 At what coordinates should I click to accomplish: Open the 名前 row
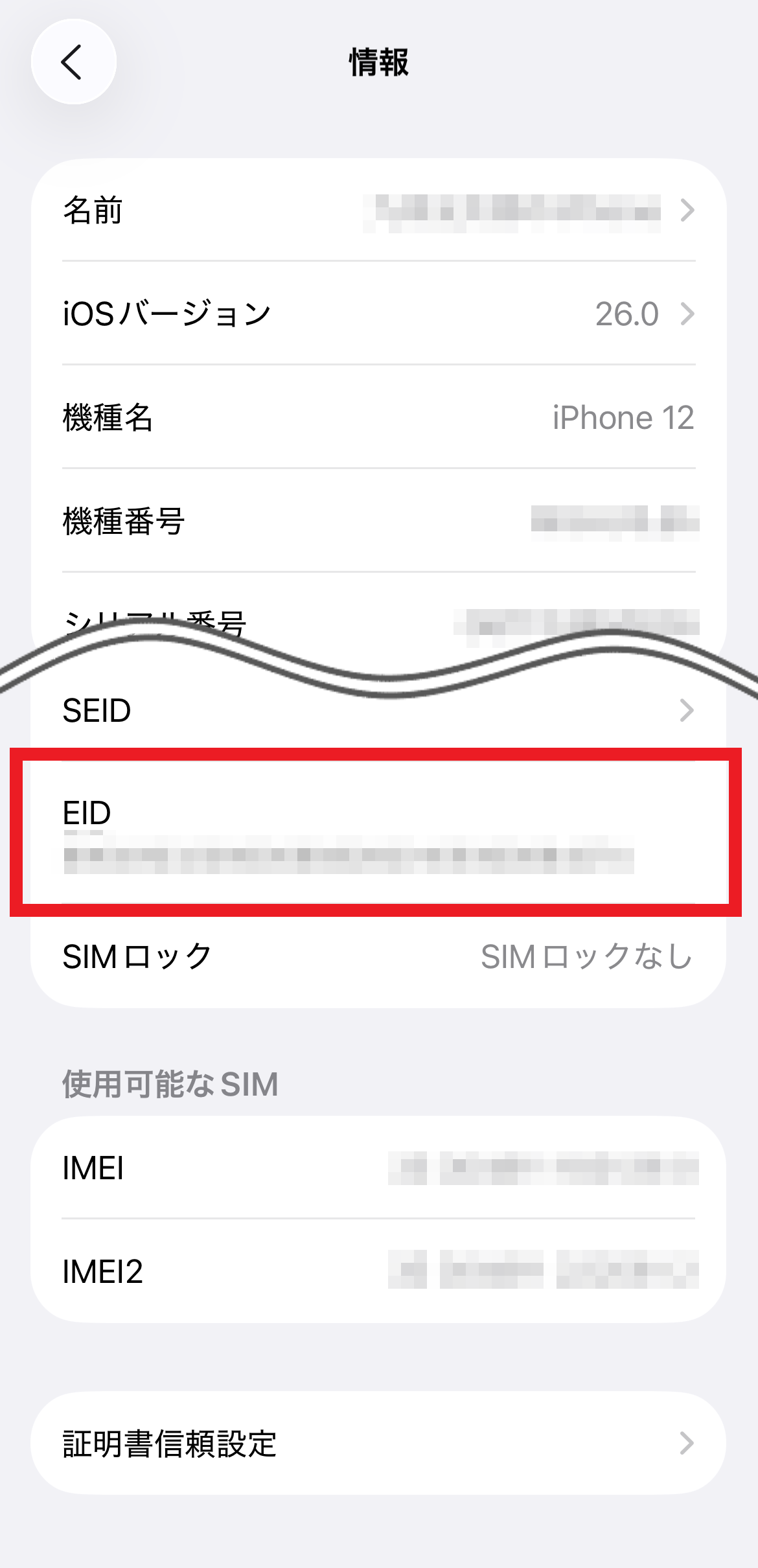point(378,211)
